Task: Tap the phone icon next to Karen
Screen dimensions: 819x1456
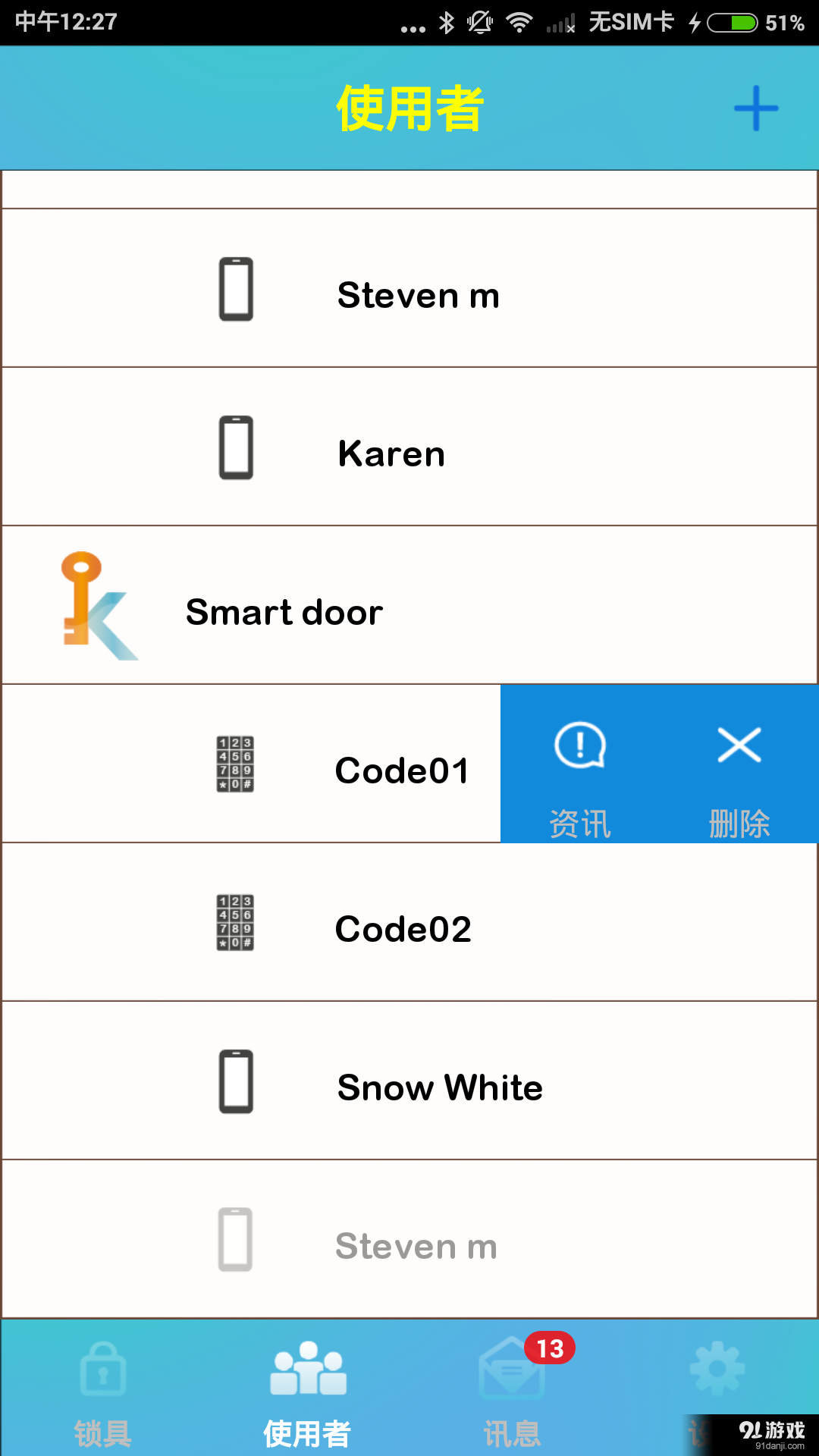Action: 236,447
